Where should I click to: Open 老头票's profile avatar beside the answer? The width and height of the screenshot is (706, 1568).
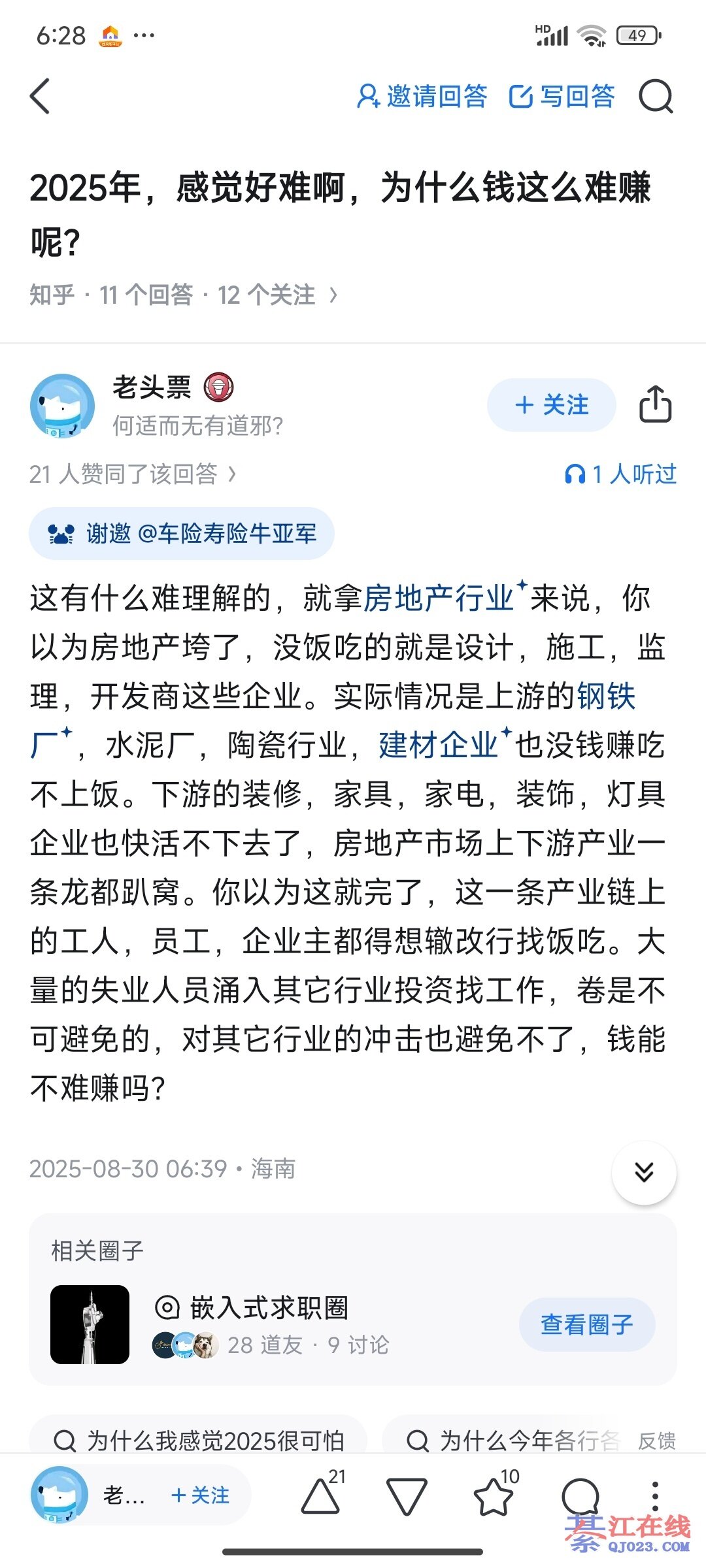tap(62, 406)
